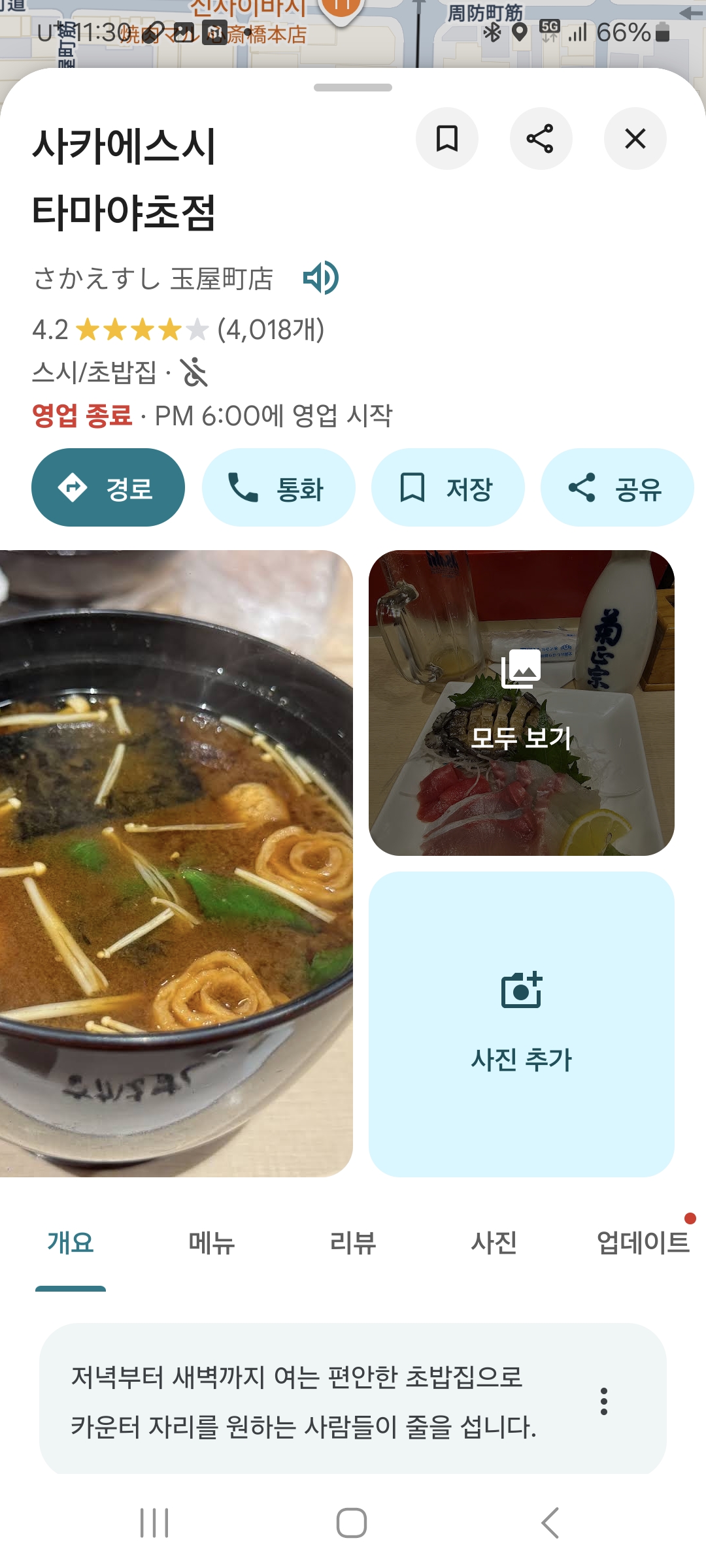Add a photo with 사진 추가
The image size is (706, 1568).
[521, 1024]
